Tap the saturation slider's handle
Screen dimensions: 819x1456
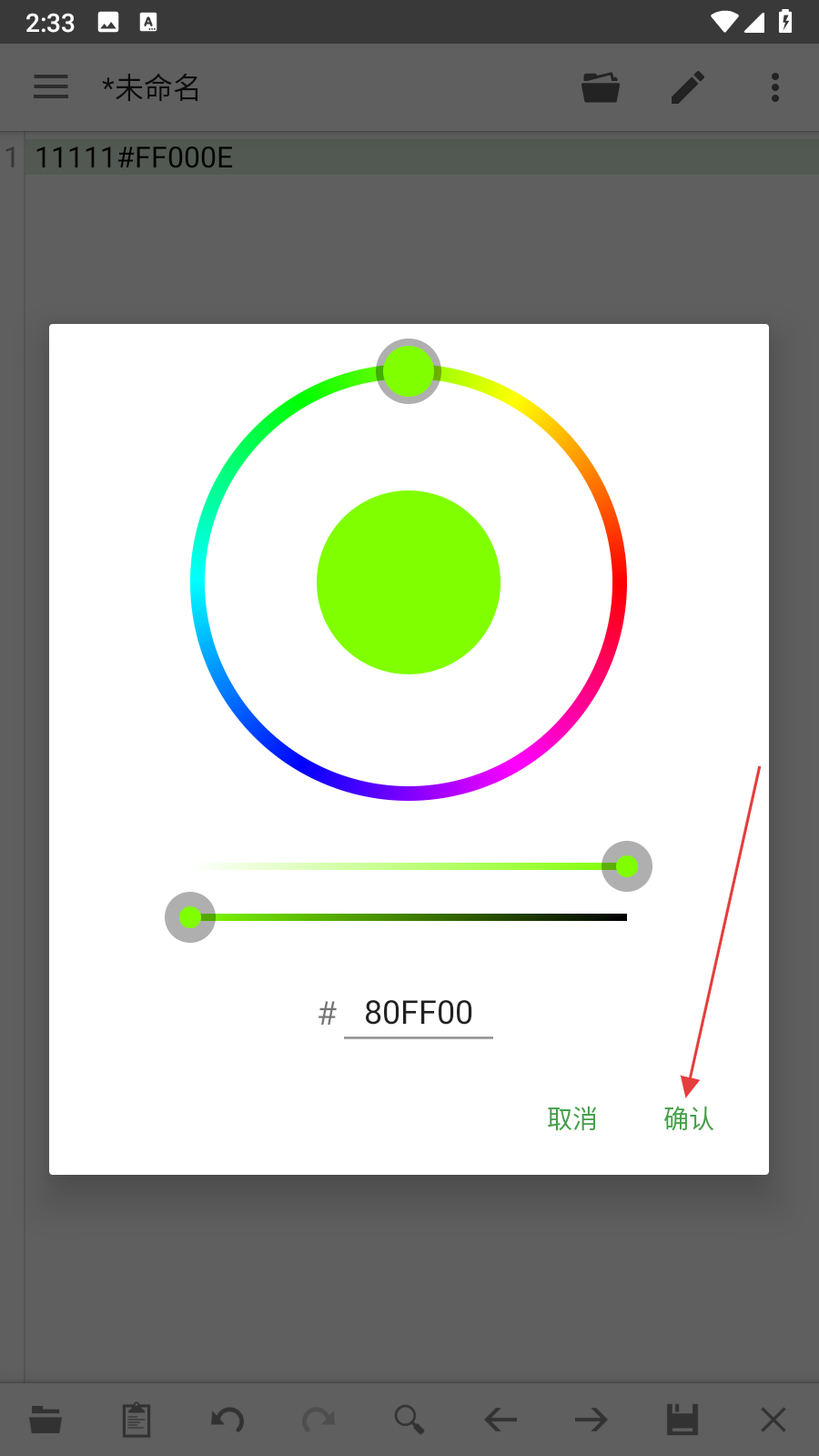[627, 866]
